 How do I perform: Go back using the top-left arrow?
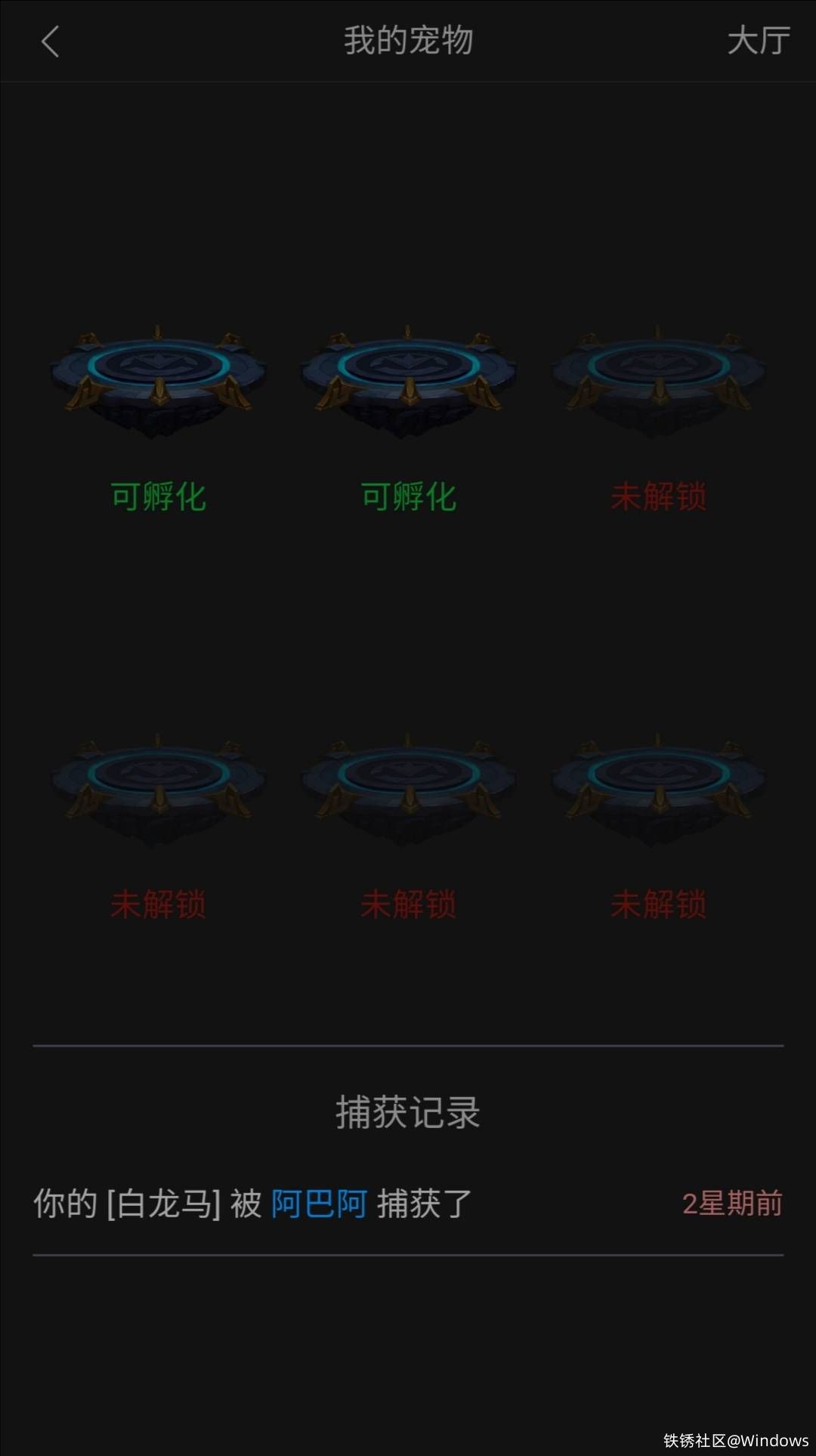pos(50,42)
